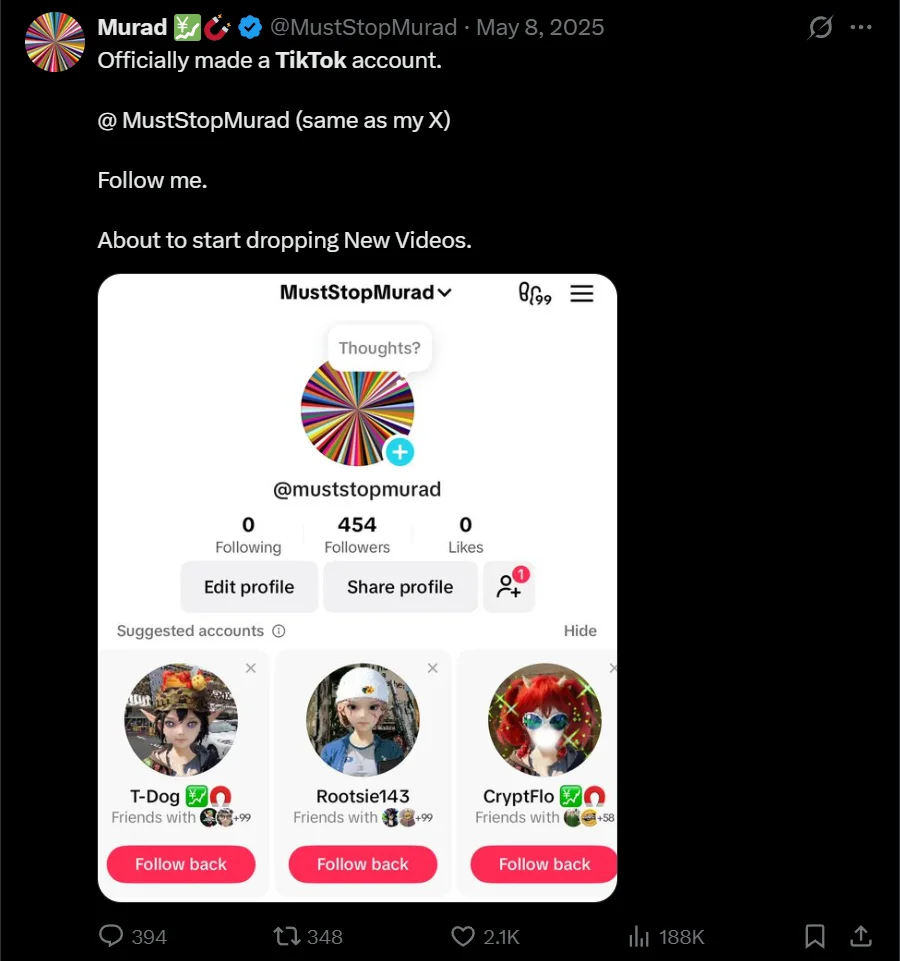Open the attached TikTok screenshot image
900x961 pixels.
click(x=357, y=587)
